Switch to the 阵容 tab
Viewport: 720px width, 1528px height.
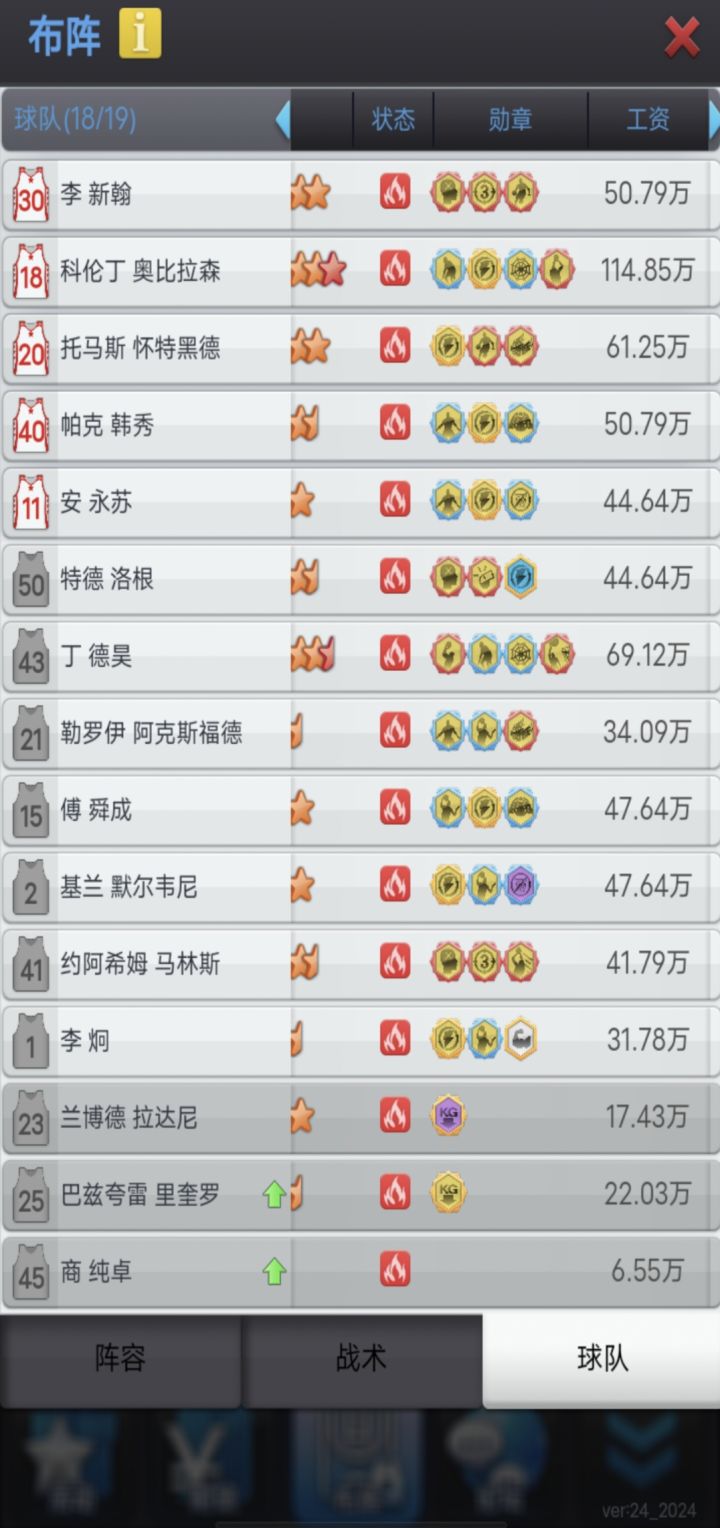coord(120,1358)
